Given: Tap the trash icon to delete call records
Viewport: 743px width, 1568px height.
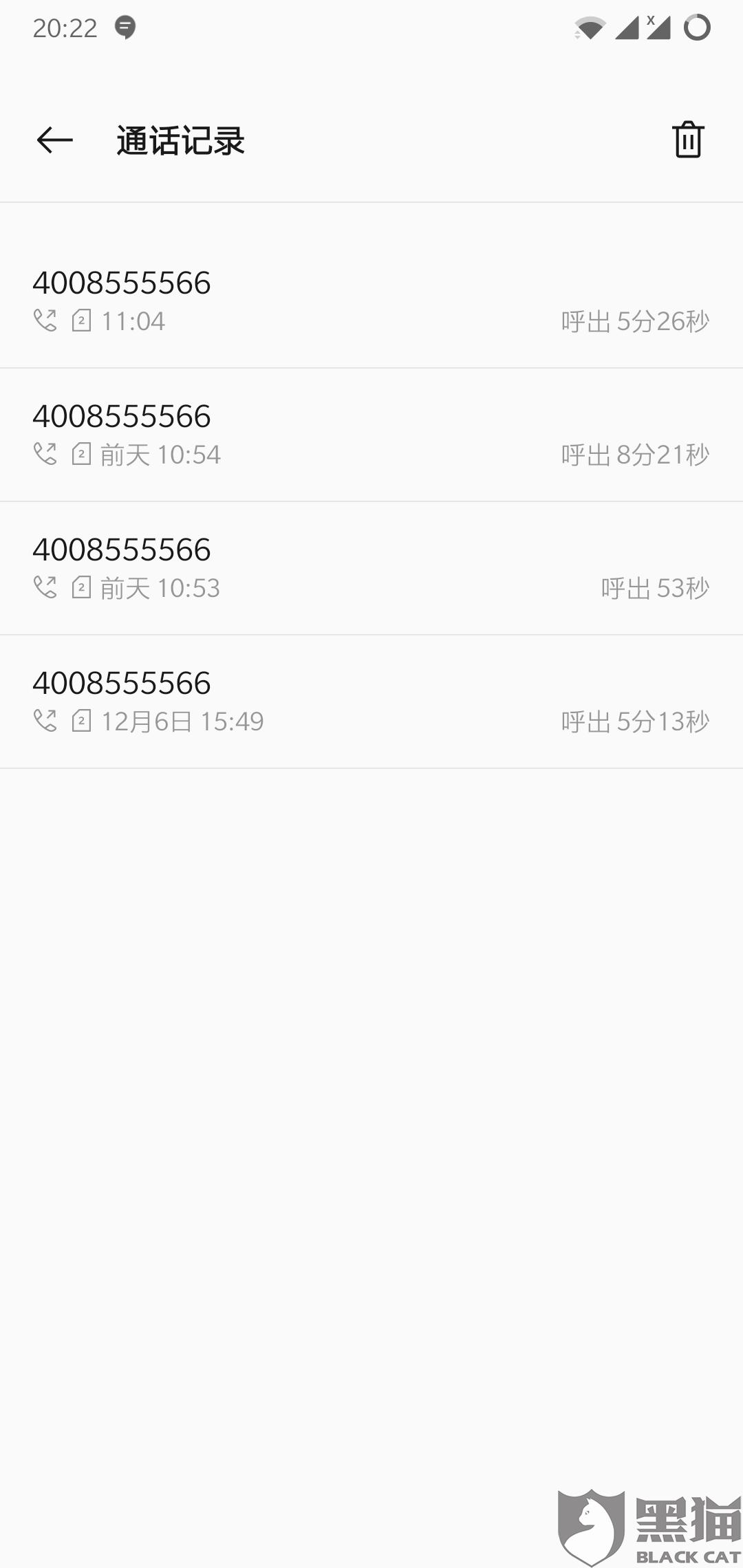Looking at the screenshot, I should pos(687,140).
